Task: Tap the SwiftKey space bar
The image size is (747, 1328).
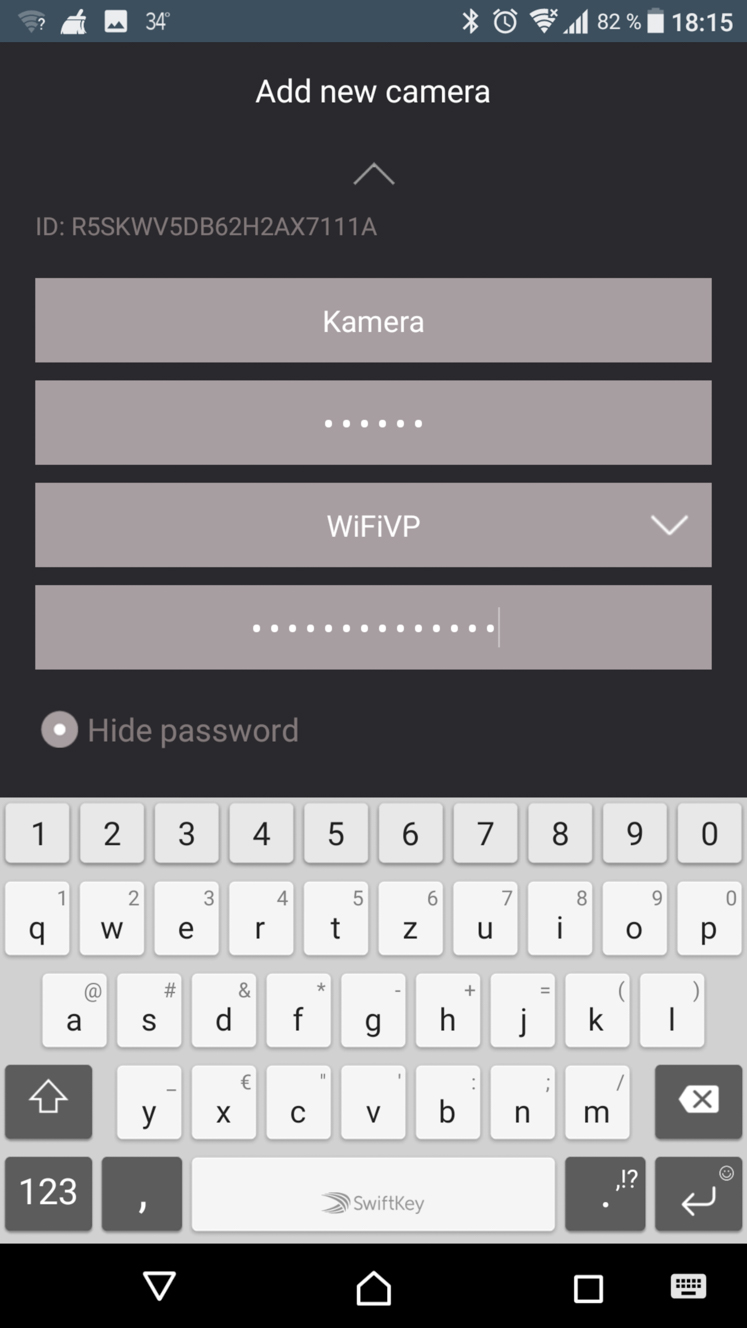Action: point(373,1194)
